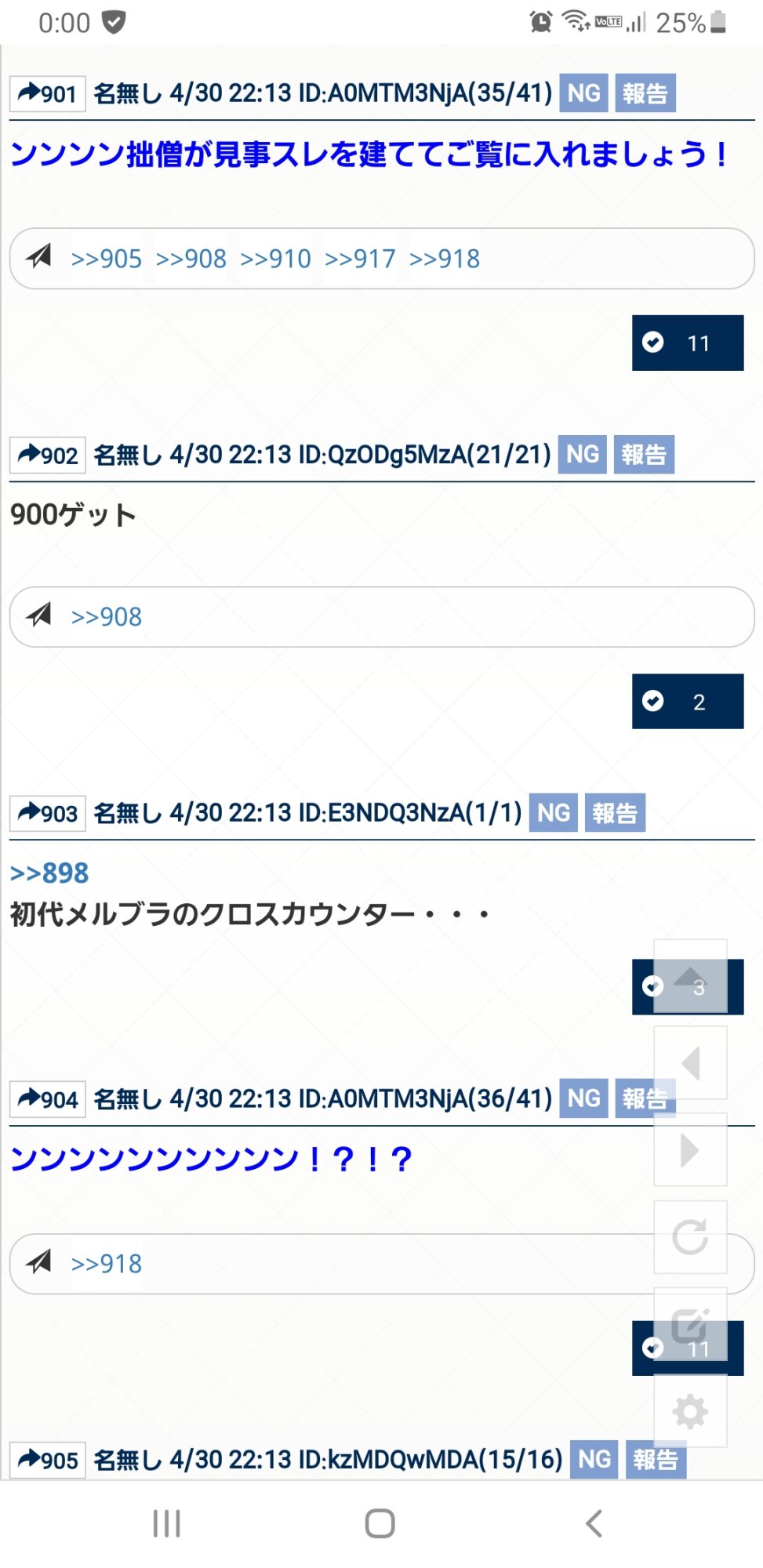Upvote post 901 with 11 votes
763x1568 pixels.
[x=687, y=343]
